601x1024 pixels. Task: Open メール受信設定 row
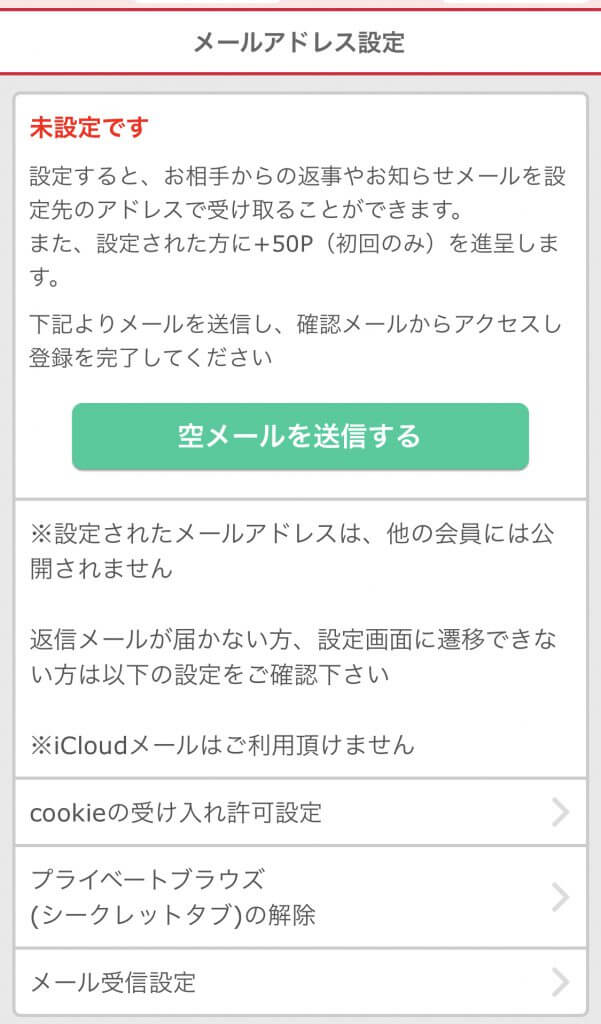coord(300,982)
